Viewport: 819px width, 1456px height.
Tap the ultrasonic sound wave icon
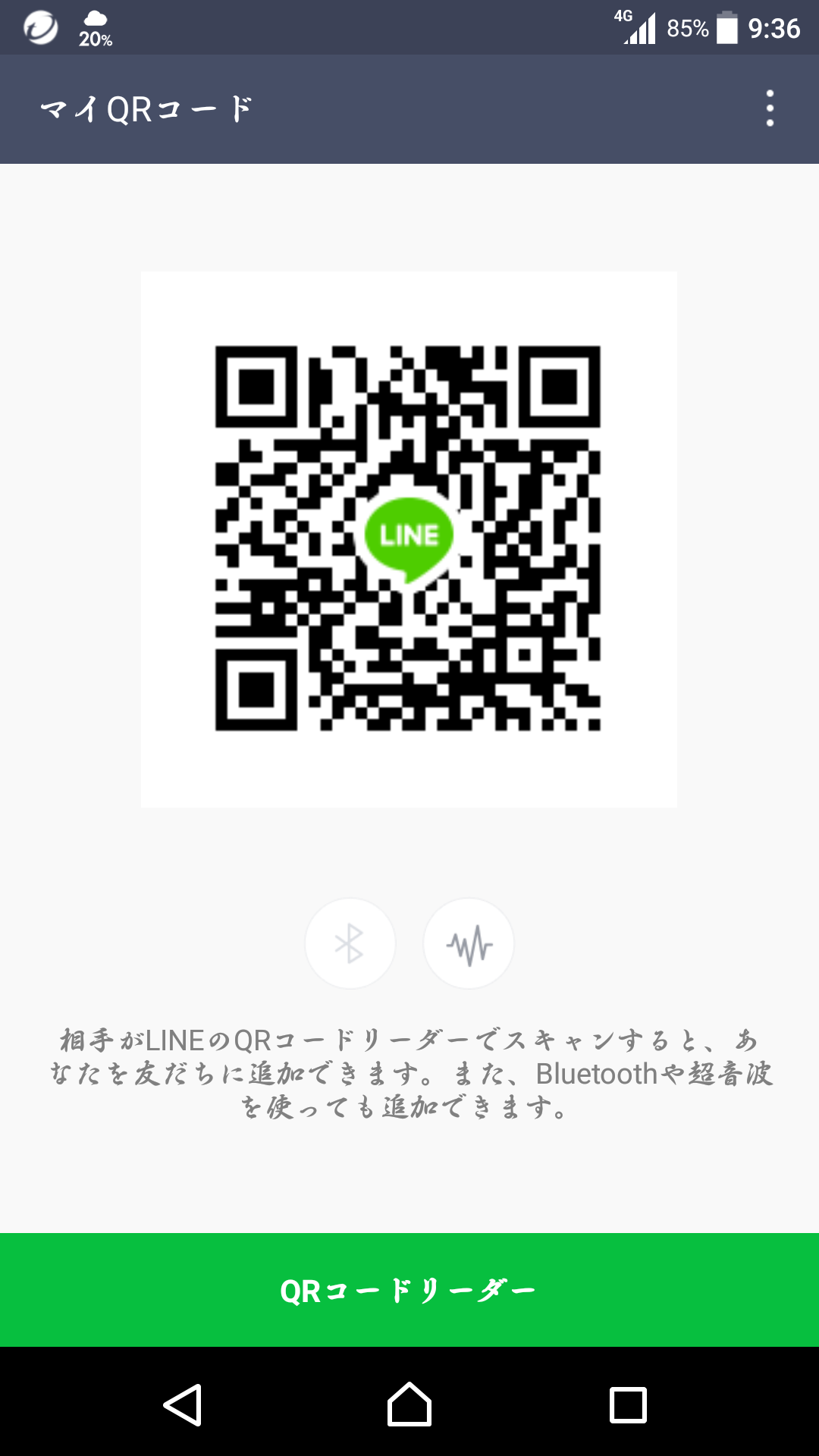469,944
